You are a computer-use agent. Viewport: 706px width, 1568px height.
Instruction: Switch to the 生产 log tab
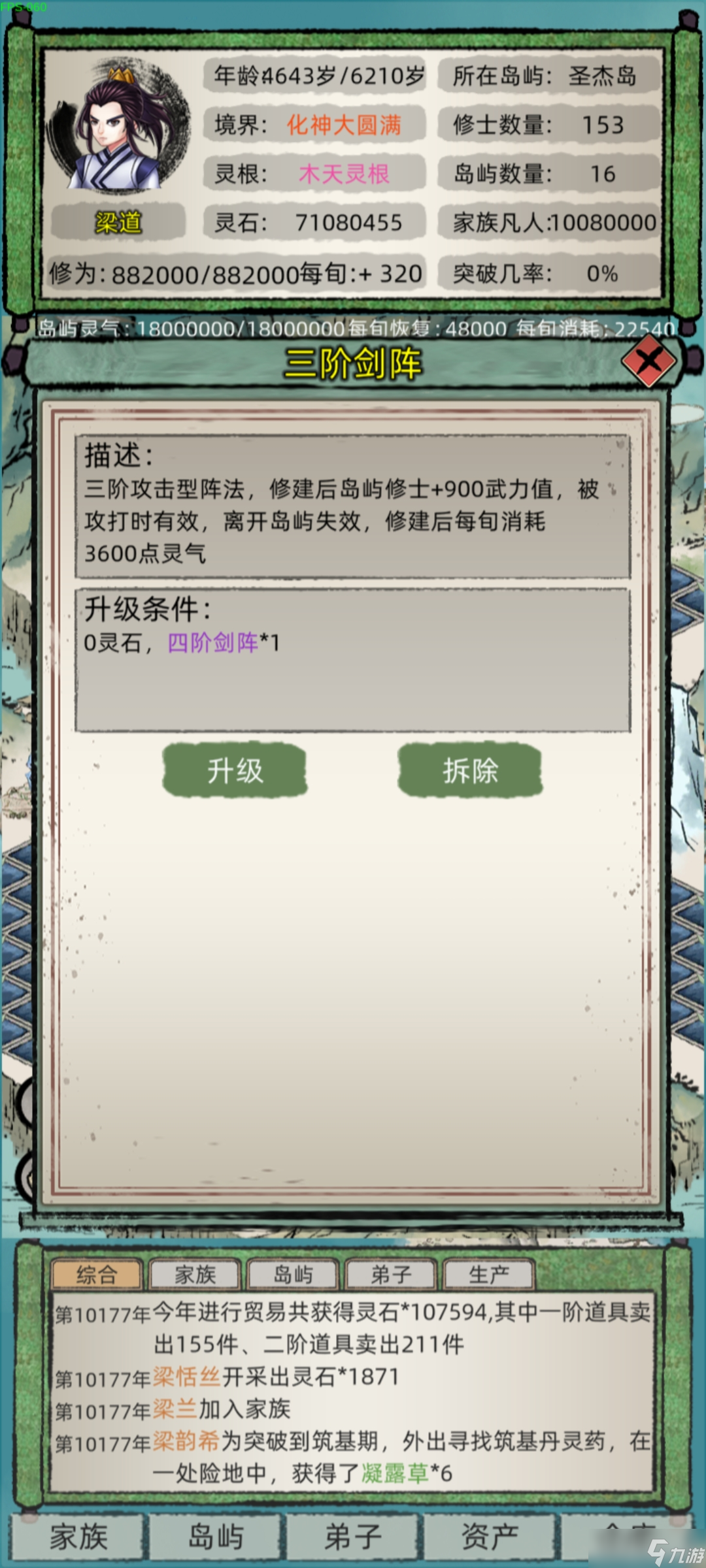click(489, 1275)
